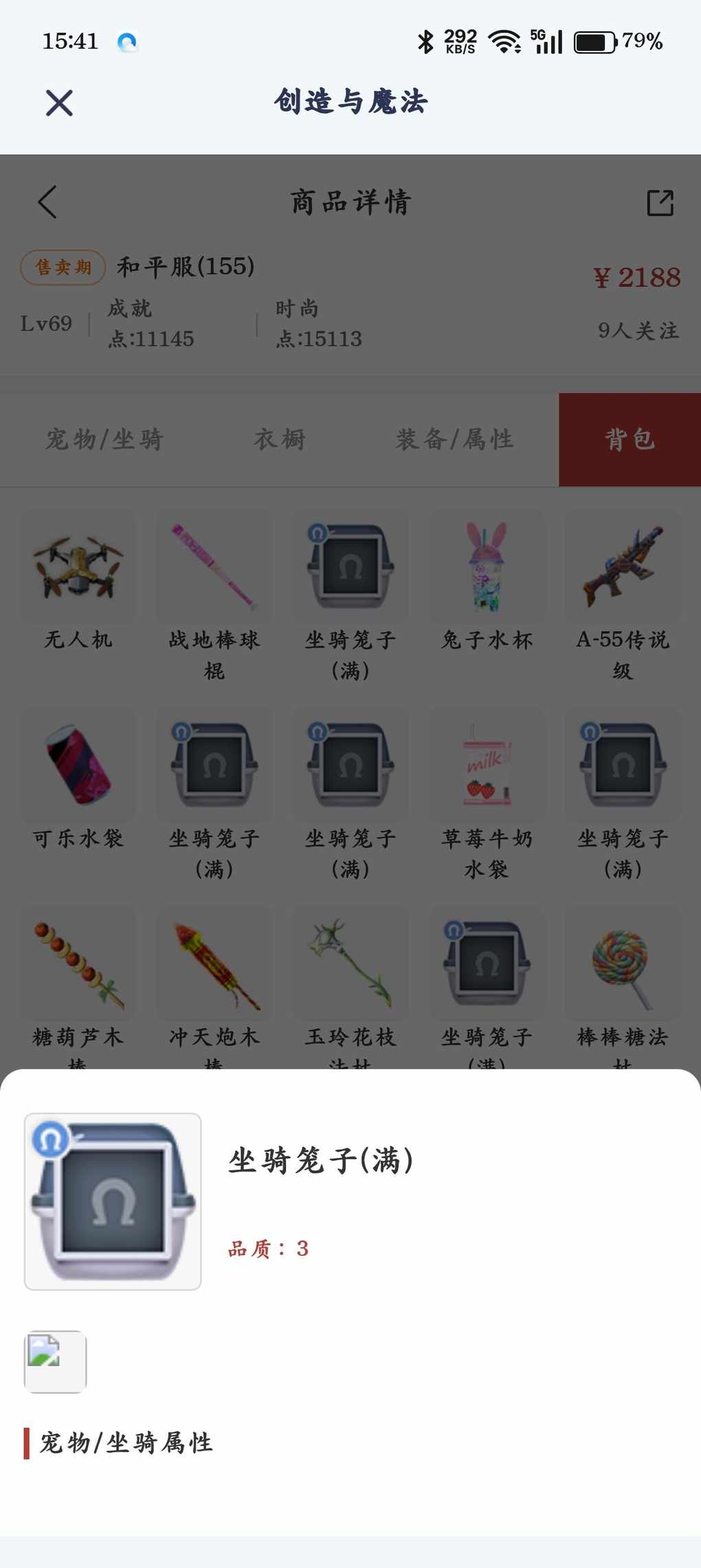Switch to the 宠物/坐骑 tab
701x1568 pixels.
coord(104,439)
